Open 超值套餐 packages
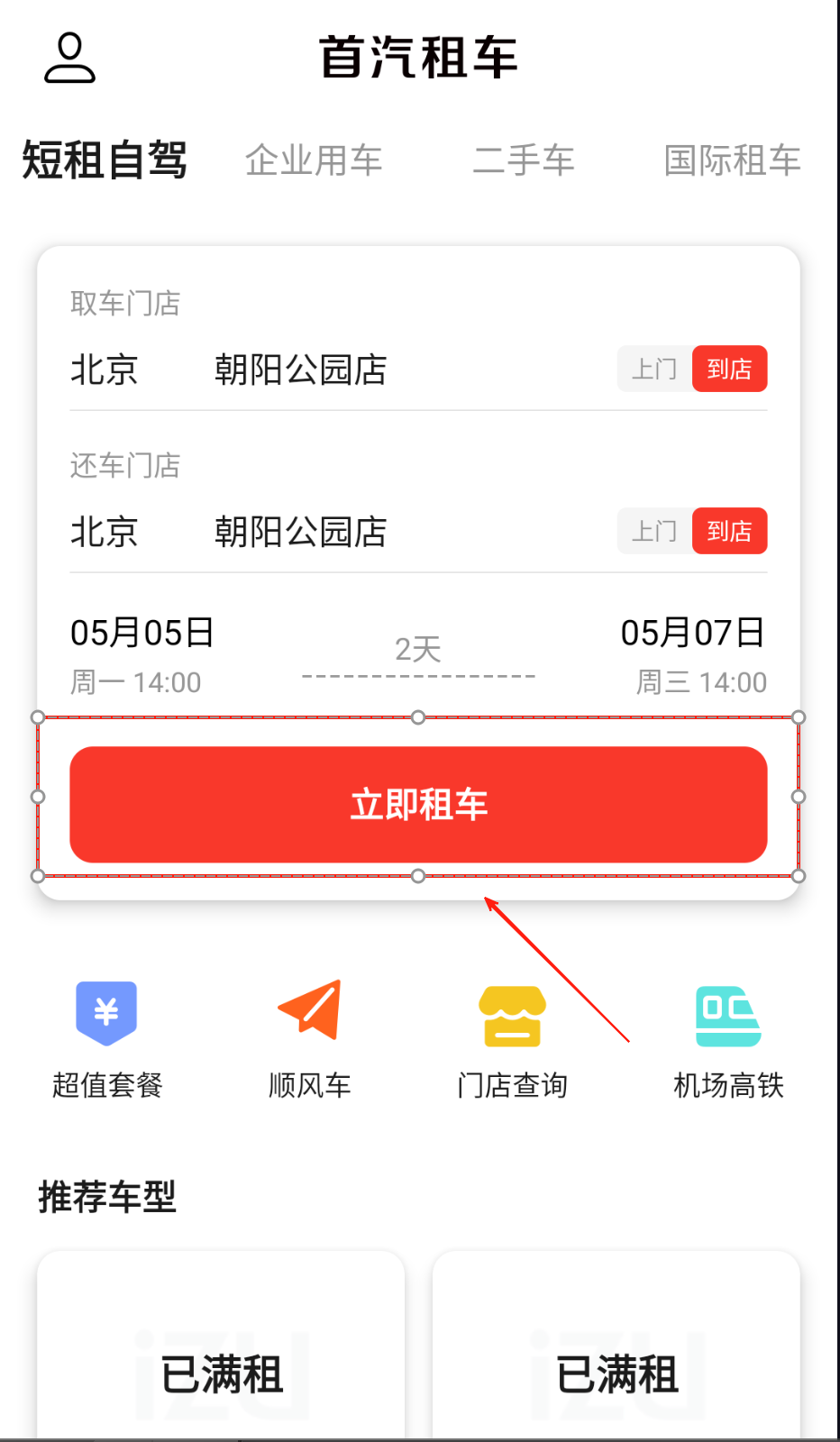The width and height of the screenshot is (840, 1442). coord(106,1038)
